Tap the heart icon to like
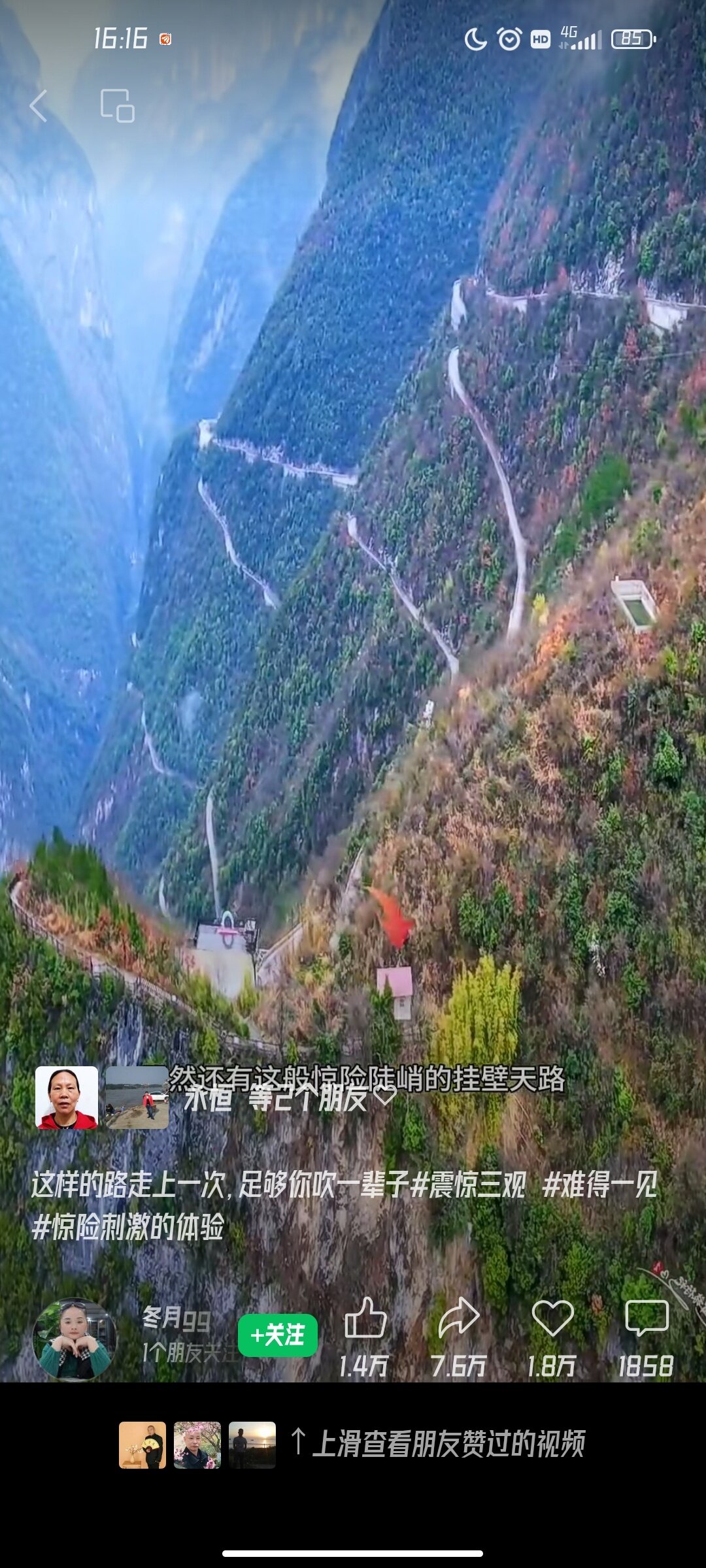This screenshot has height=1568, width=706. click(552, 1318)
